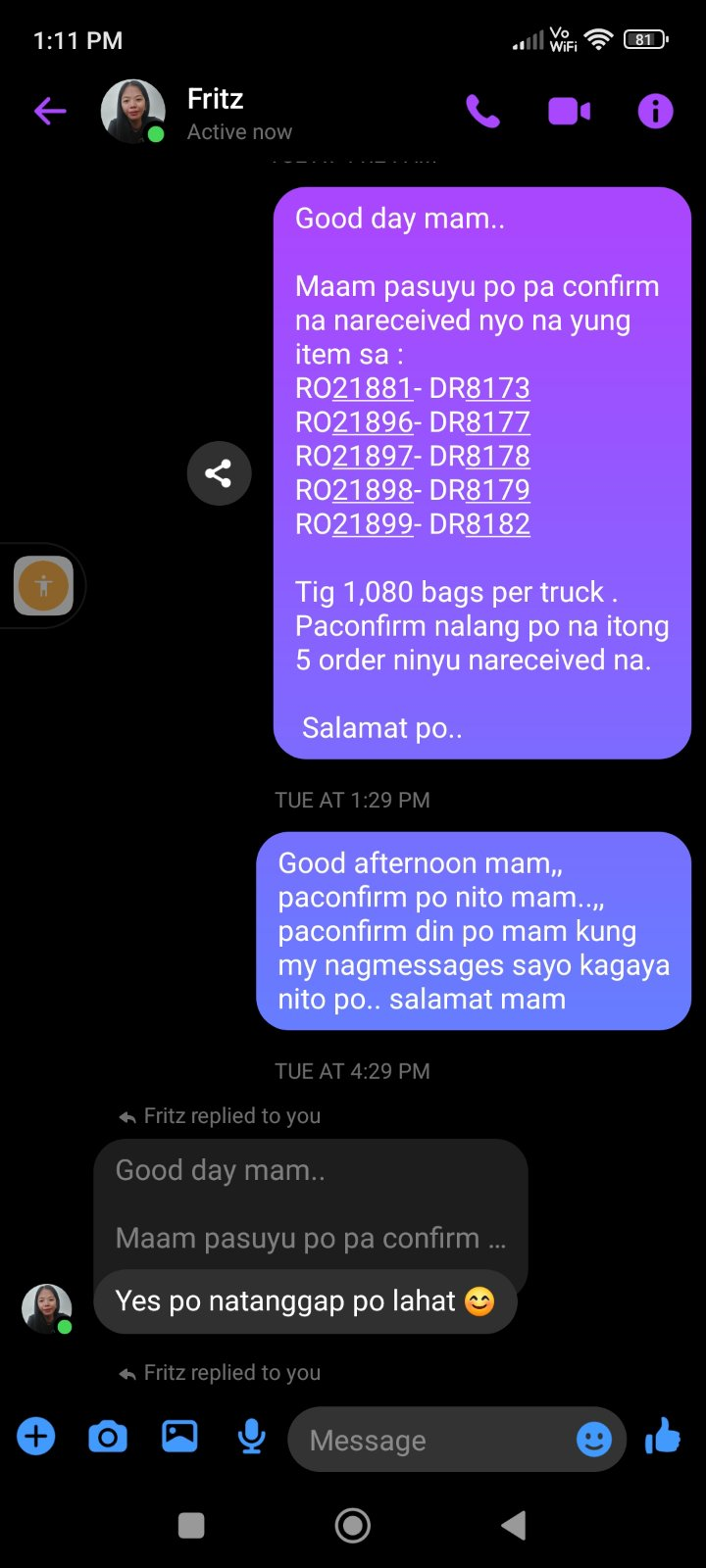Tap the floating accessibility shortcut button
This screenshot has height=1568, width=706.
[43, 586]
